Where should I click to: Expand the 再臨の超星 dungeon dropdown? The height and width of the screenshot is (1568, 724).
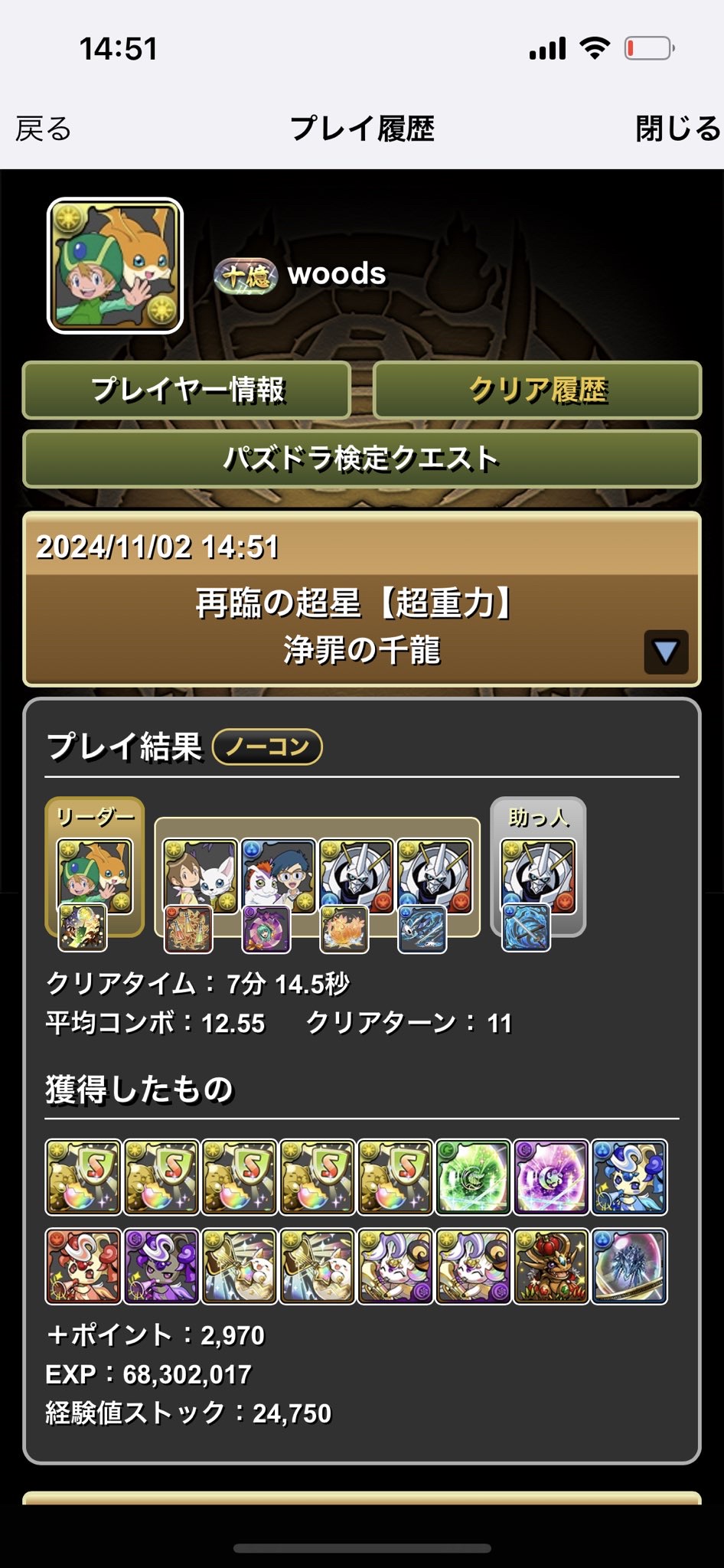tap(665, 652)
